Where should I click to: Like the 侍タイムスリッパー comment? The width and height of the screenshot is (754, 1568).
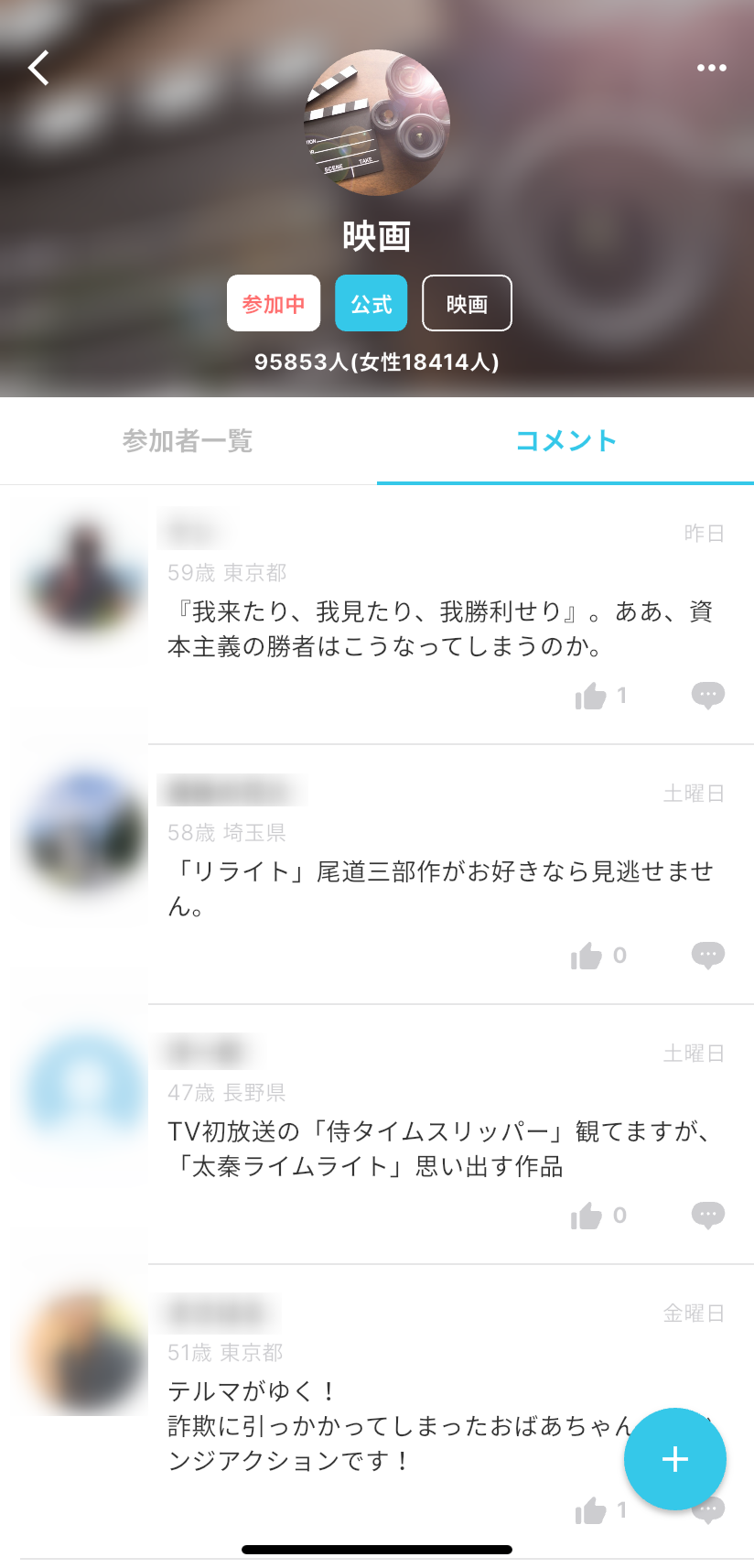tap(587, 1217)
